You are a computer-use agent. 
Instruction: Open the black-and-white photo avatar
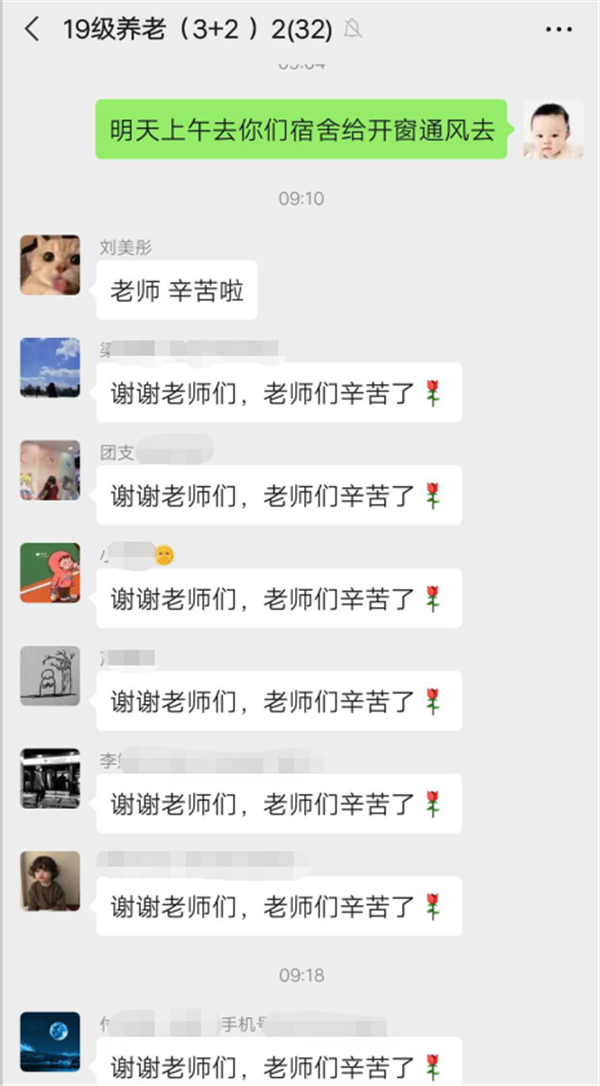tap(50, 779)
